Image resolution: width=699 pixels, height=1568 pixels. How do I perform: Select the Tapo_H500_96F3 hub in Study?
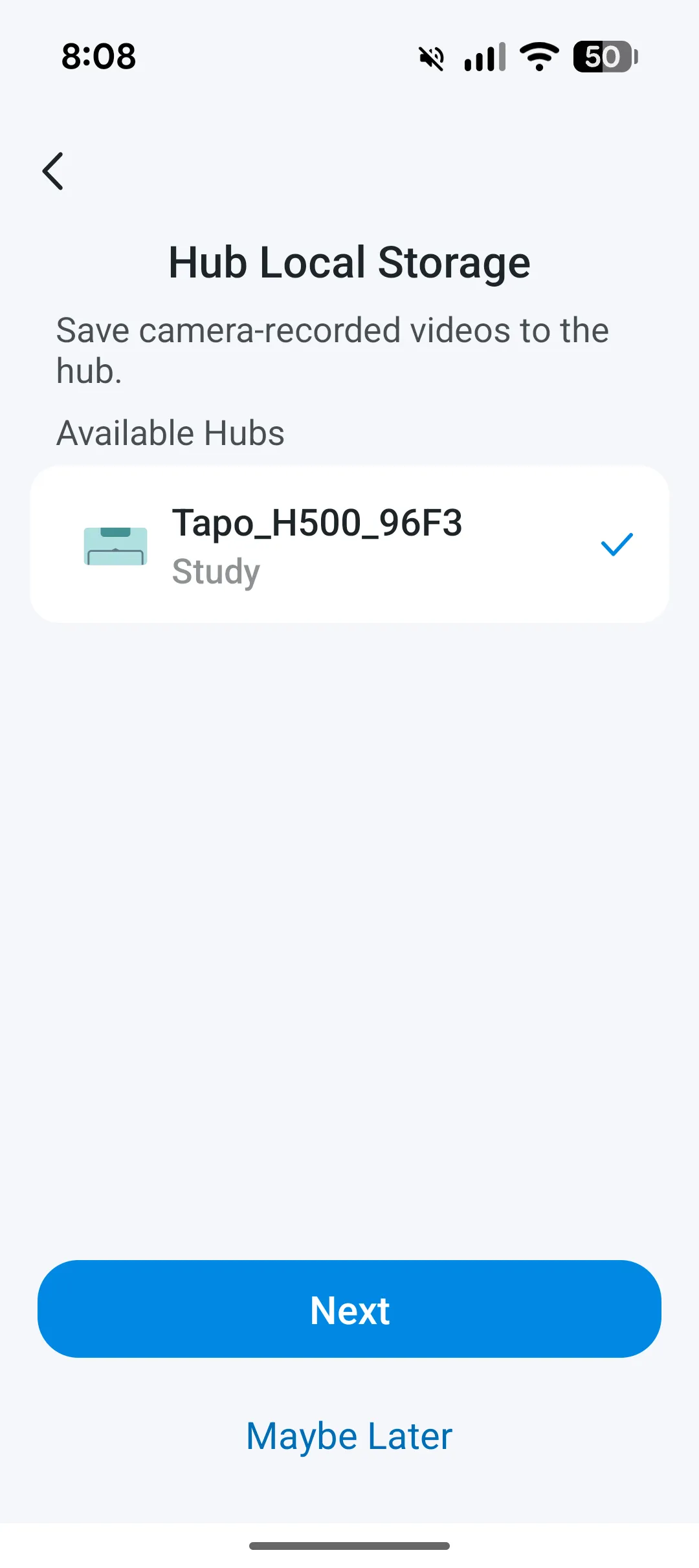tap(349, 545)
